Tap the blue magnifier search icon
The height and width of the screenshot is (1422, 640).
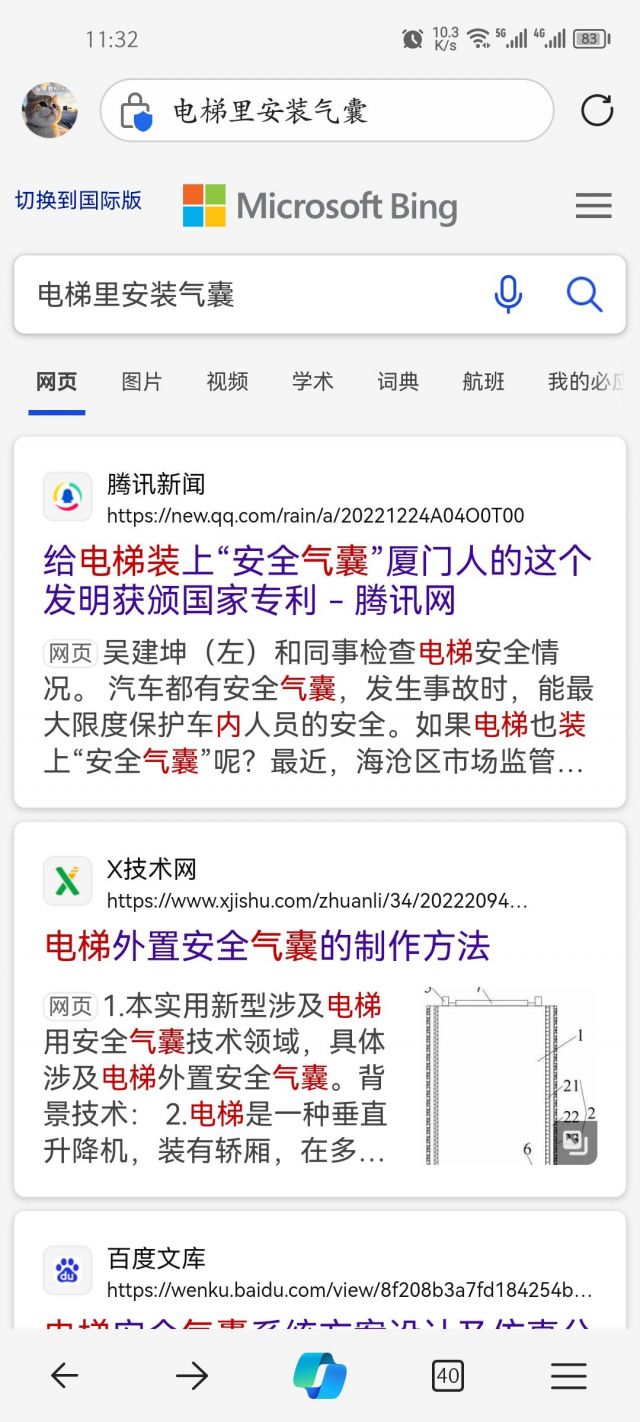(x=584, y=294)
